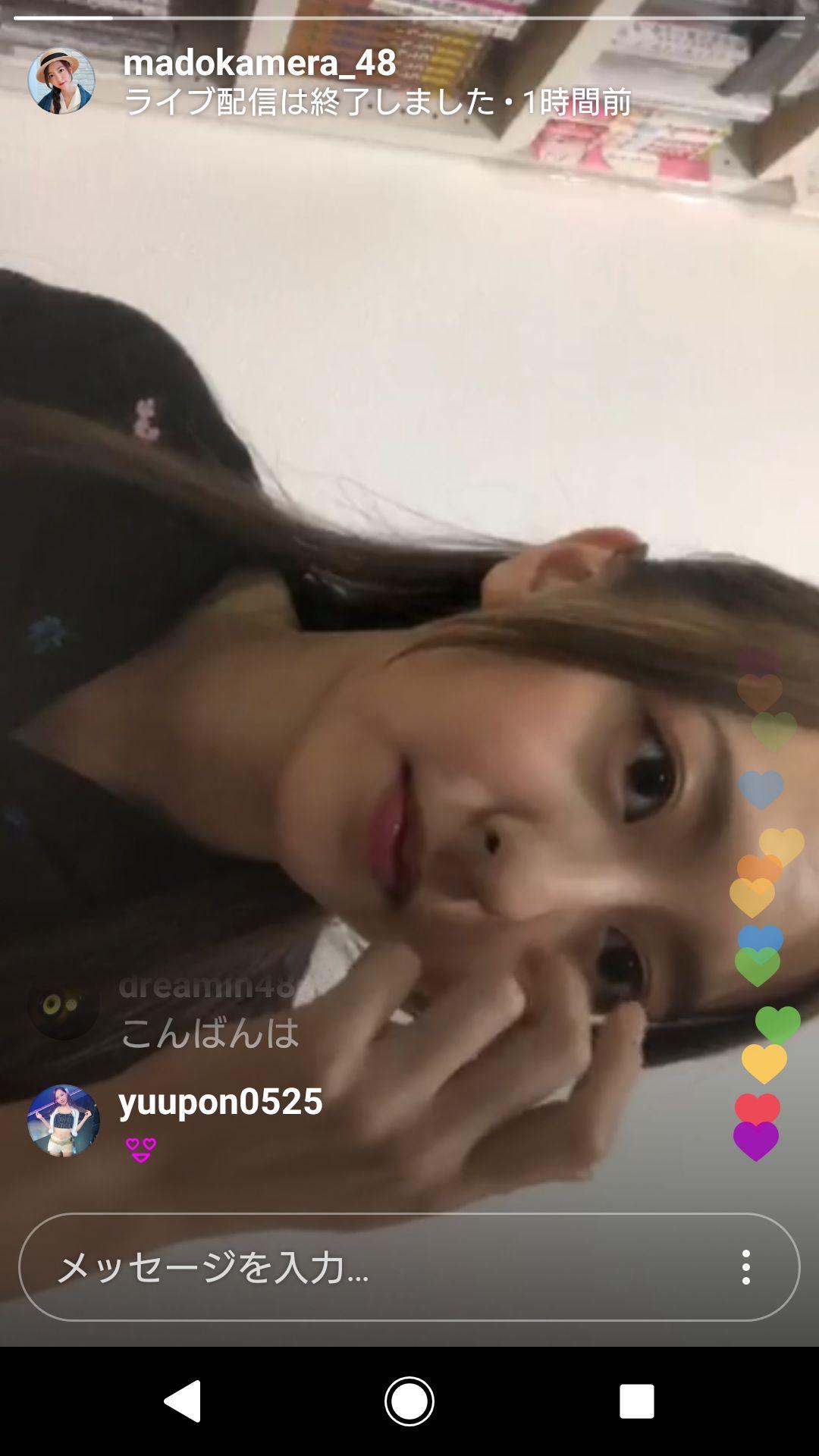Tap the madokamera_48 username
The image size is (819, 1456).
point(259,62)
